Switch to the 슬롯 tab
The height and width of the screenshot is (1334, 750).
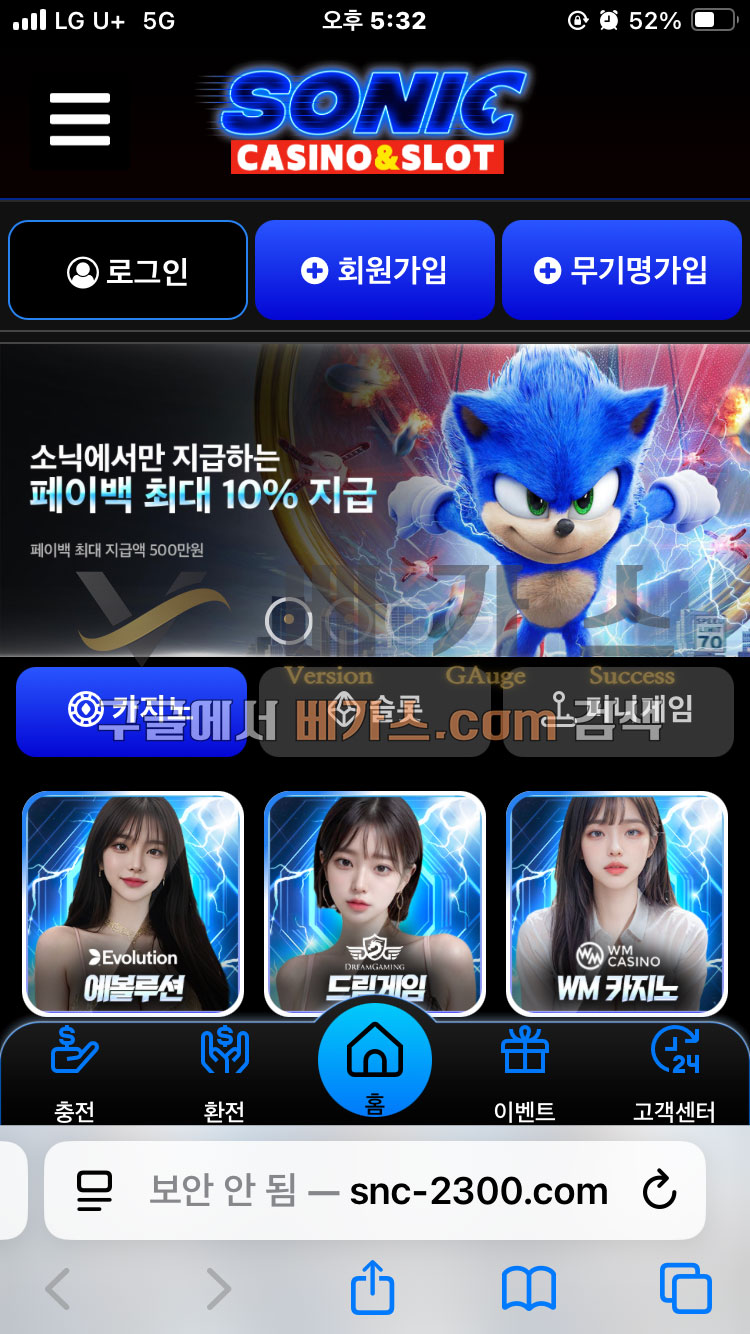[375, 710]
